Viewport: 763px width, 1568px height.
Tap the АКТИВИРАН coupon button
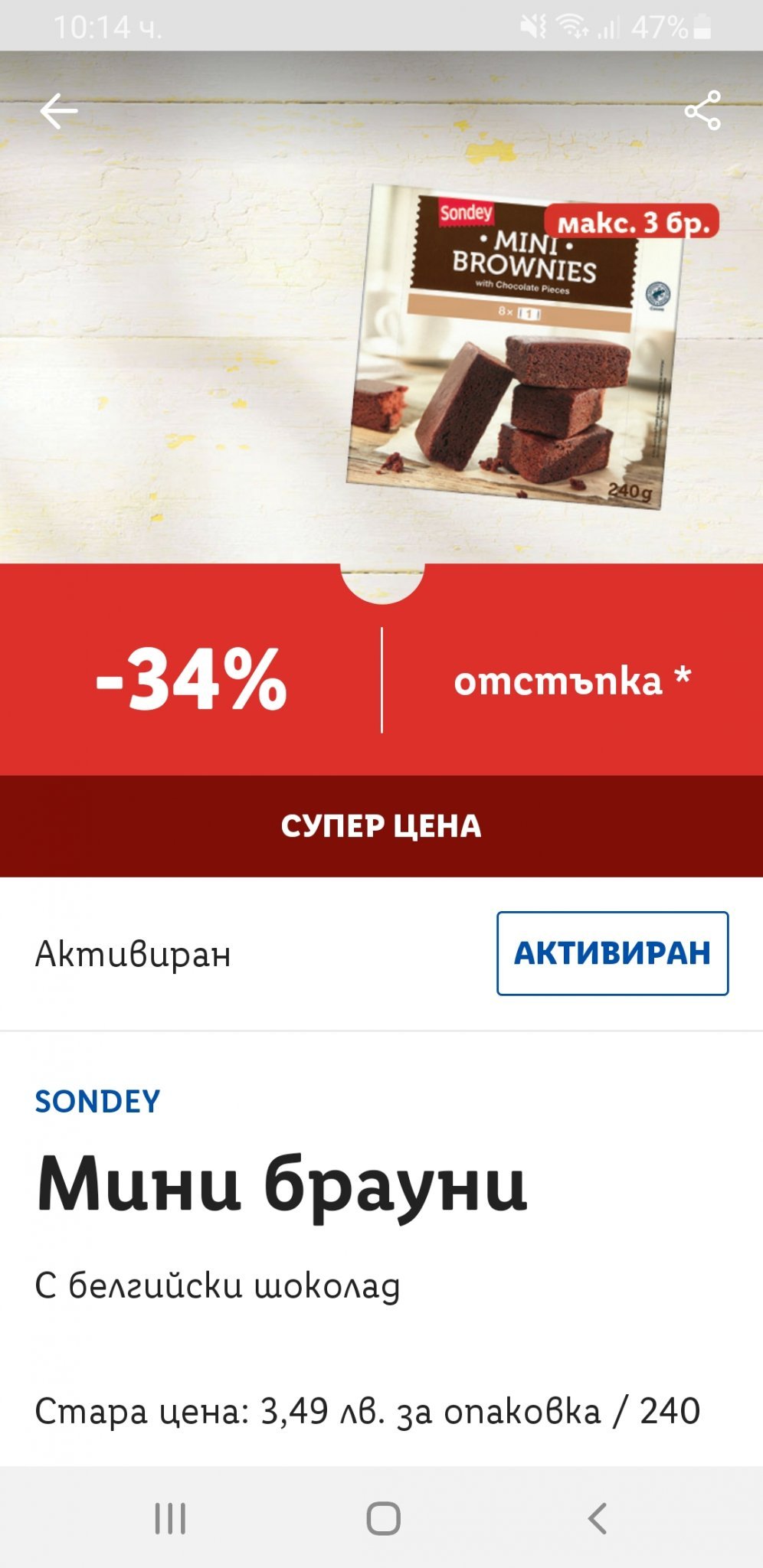coord(612,953)
